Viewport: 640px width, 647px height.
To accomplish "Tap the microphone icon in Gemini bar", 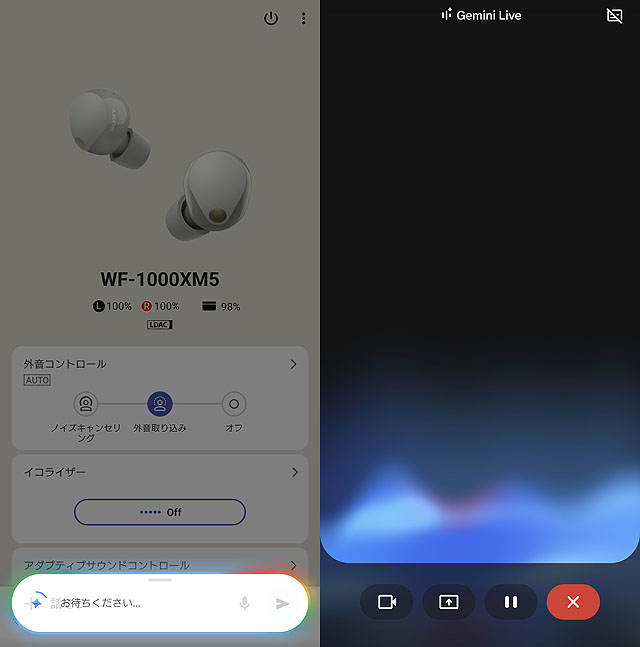I will pyautogui.click(x=244, y=603).
